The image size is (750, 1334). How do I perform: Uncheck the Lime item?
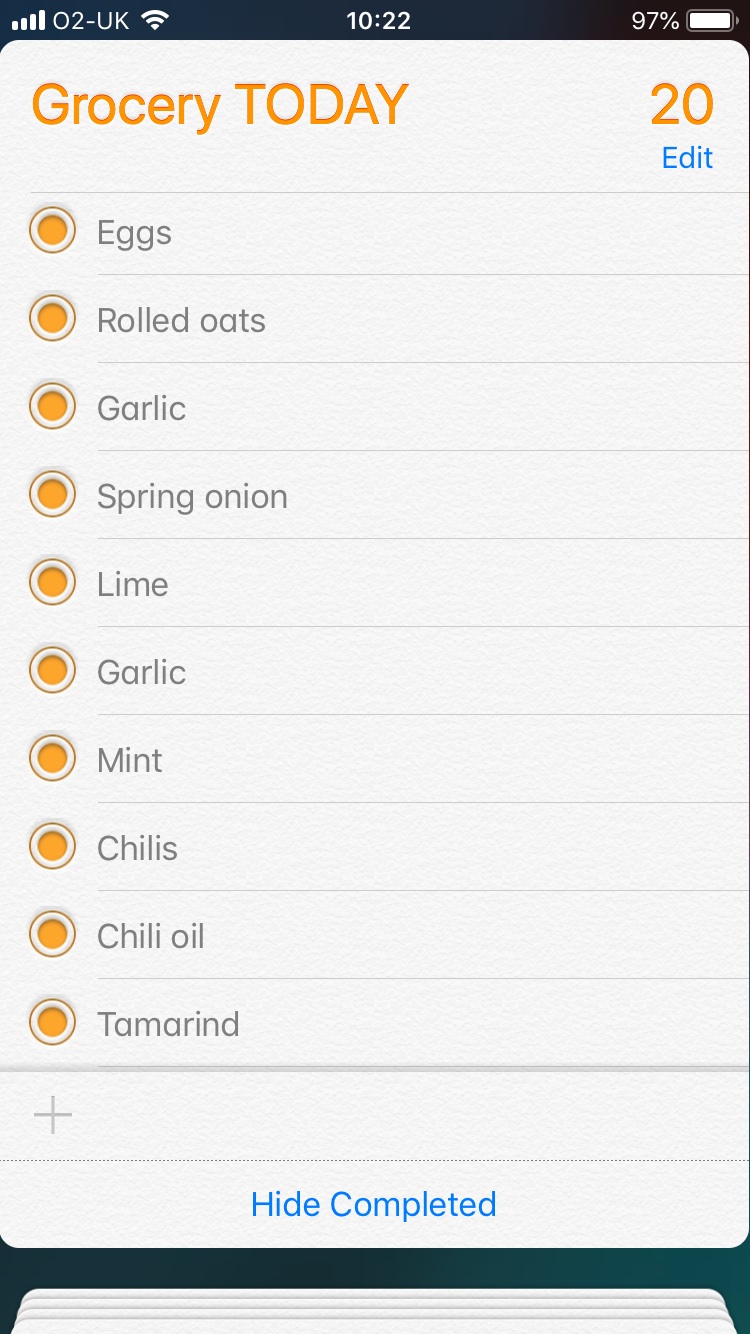tap(52, 583)
